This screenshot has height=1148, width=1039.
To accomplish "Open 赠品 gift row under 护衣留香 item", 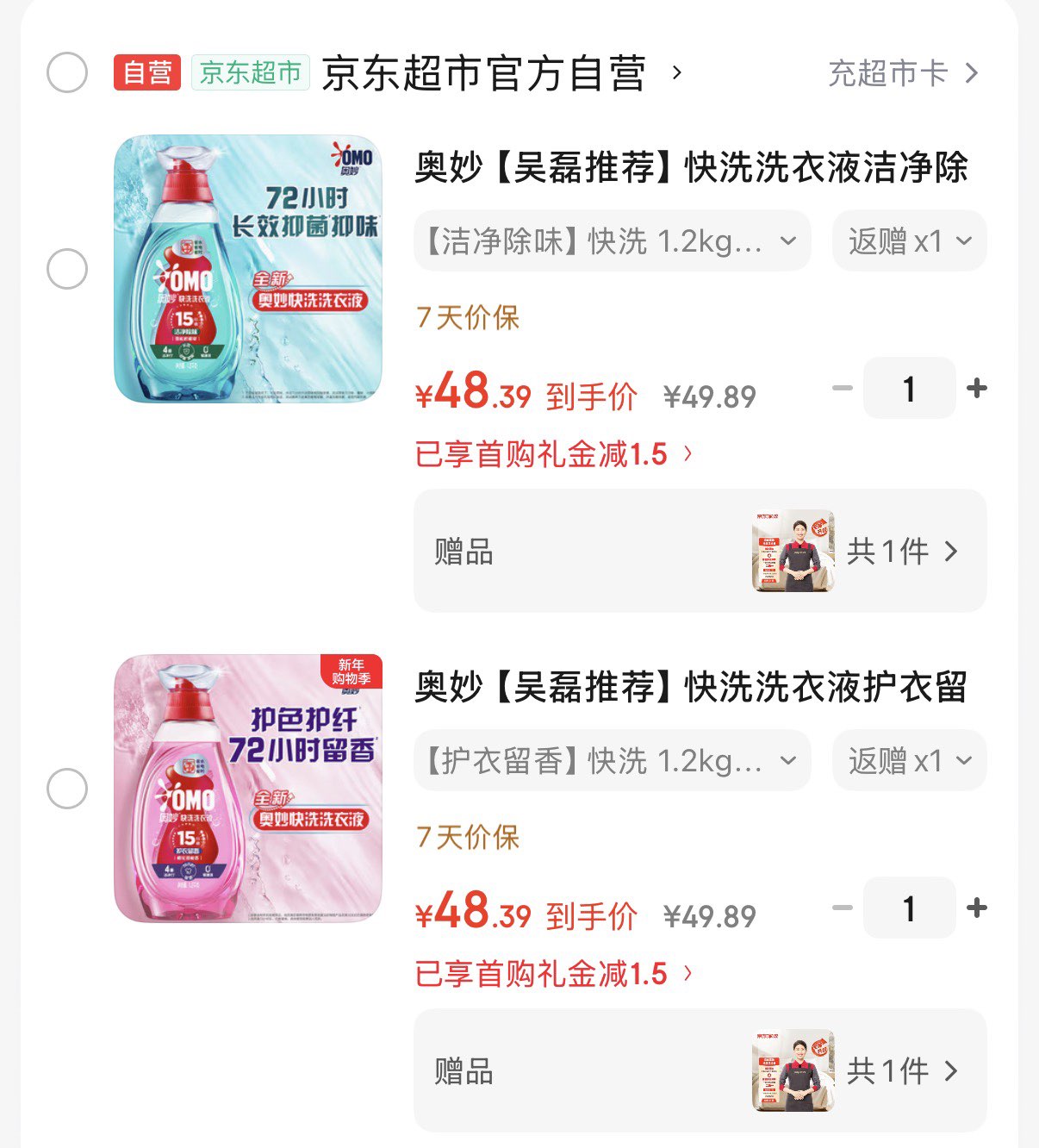I will pos(700,1070).
